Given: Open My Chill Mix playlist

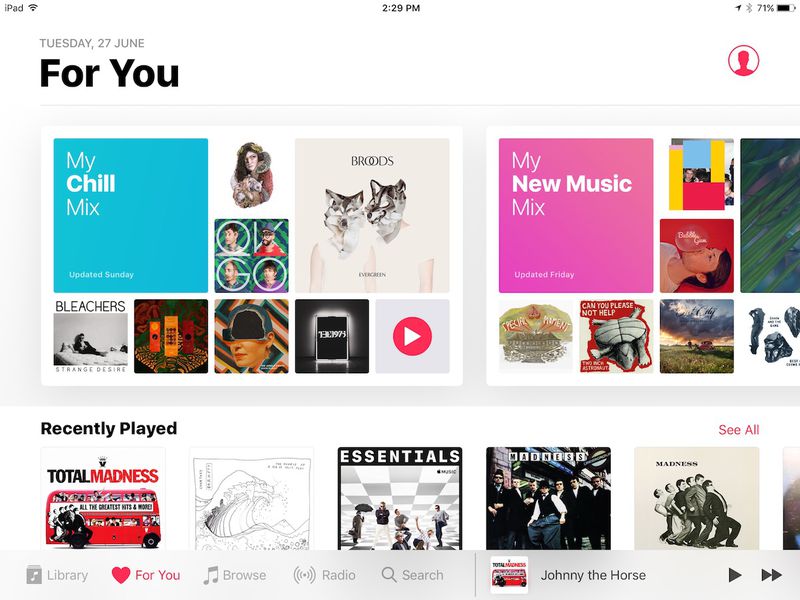Looking at the screenshot, I should [131, 215].
